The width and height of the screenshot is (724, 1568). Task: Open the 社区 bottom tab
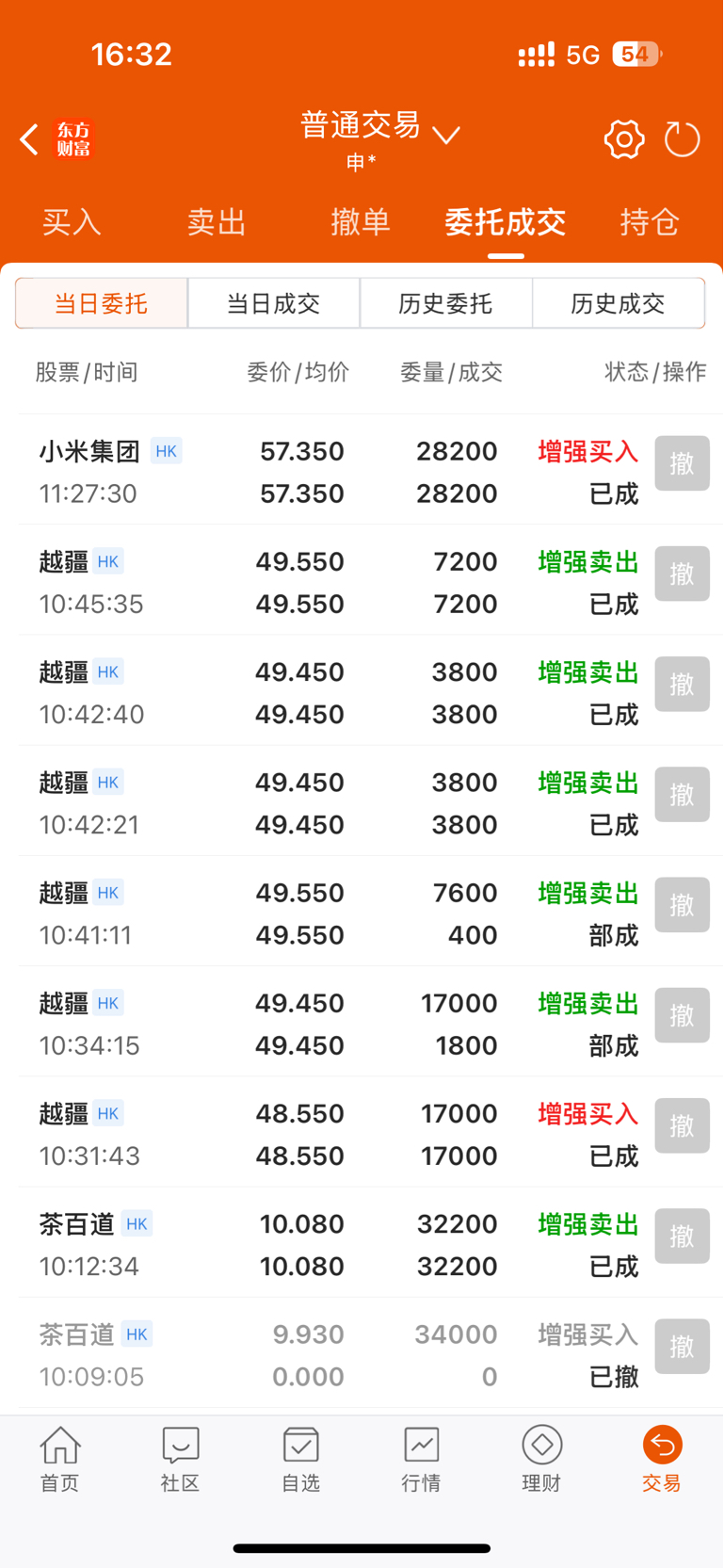[180, 1459]
